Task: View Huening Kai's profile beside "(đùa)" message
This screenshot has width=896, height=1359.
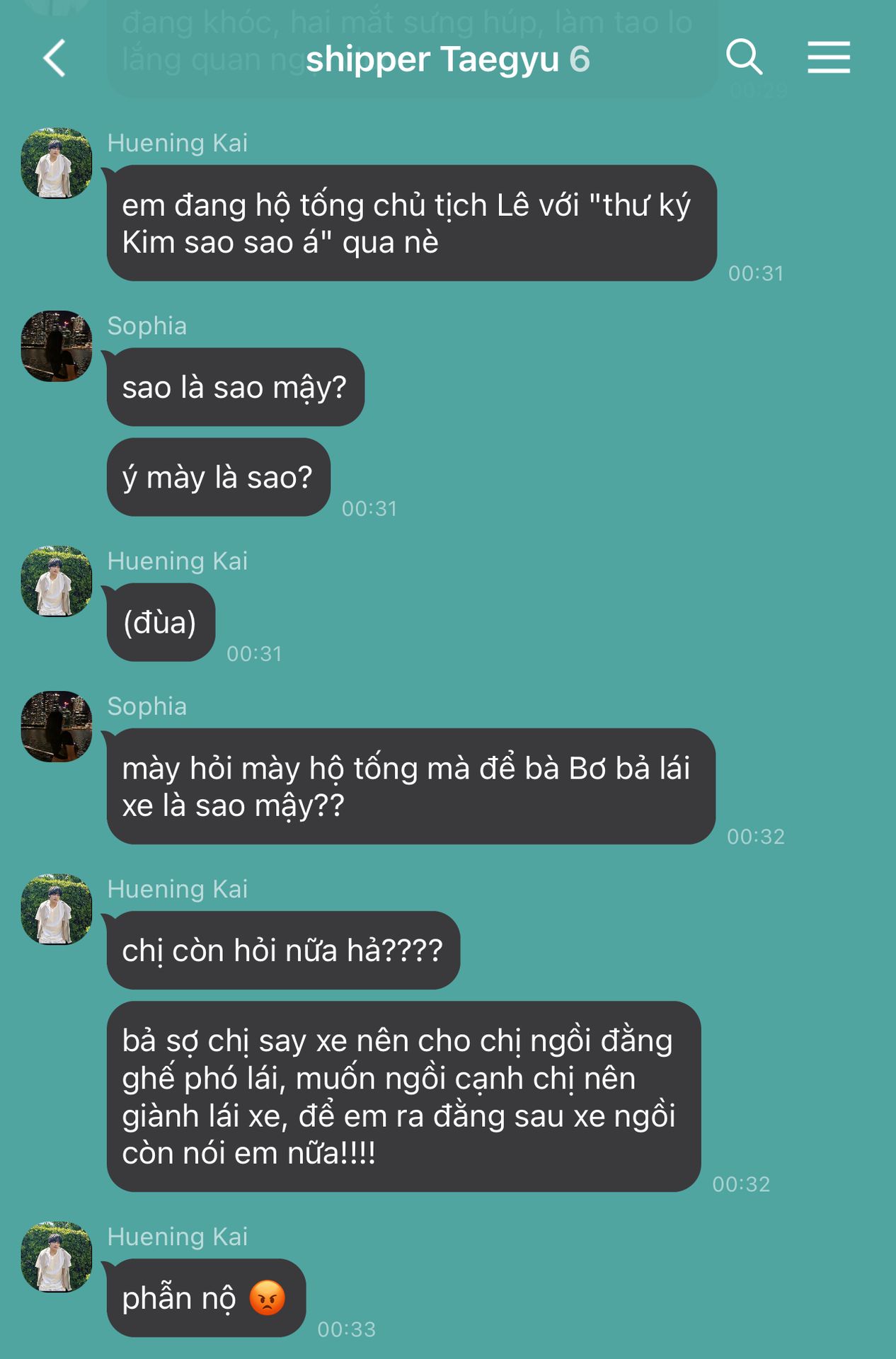Action: (x=57, y=581)
